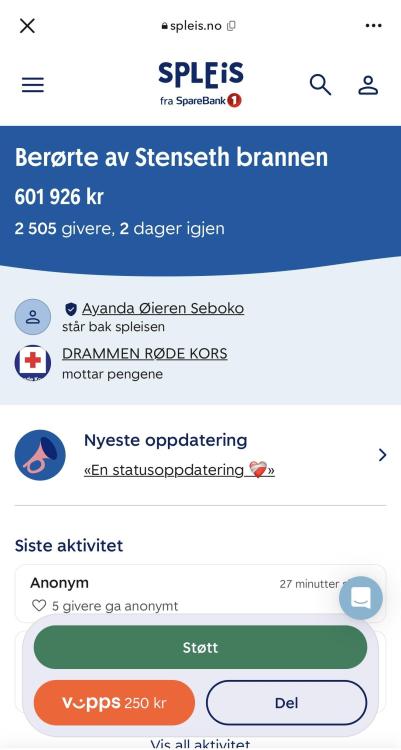Viewport: 401px width, 750px height.
Task: Open Ayanda Øieren Seboko's profile link
Action: click(163, 309)
